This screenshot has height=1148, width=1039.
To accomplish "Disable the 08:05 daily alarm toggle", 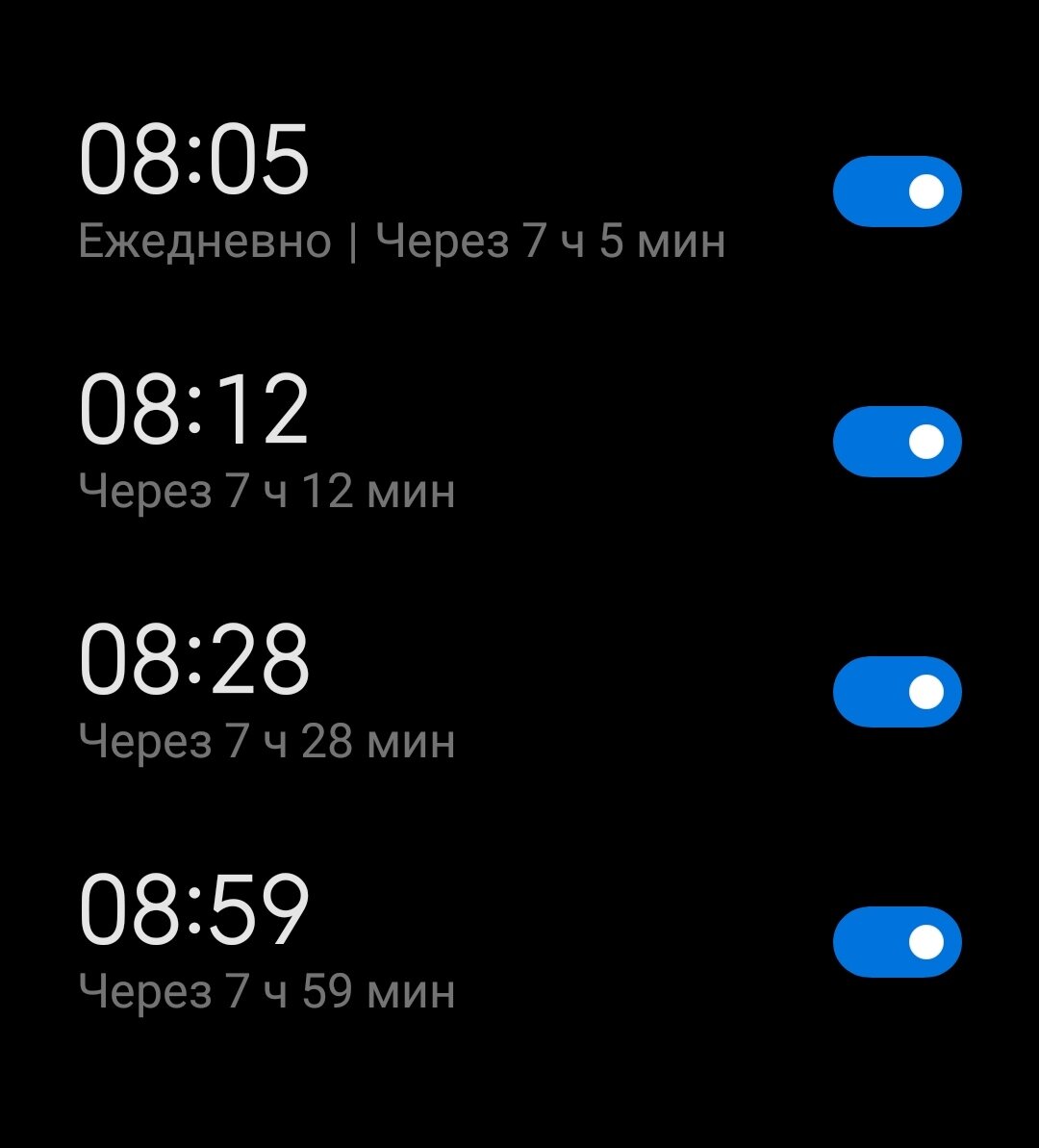I will coord(897,191).
